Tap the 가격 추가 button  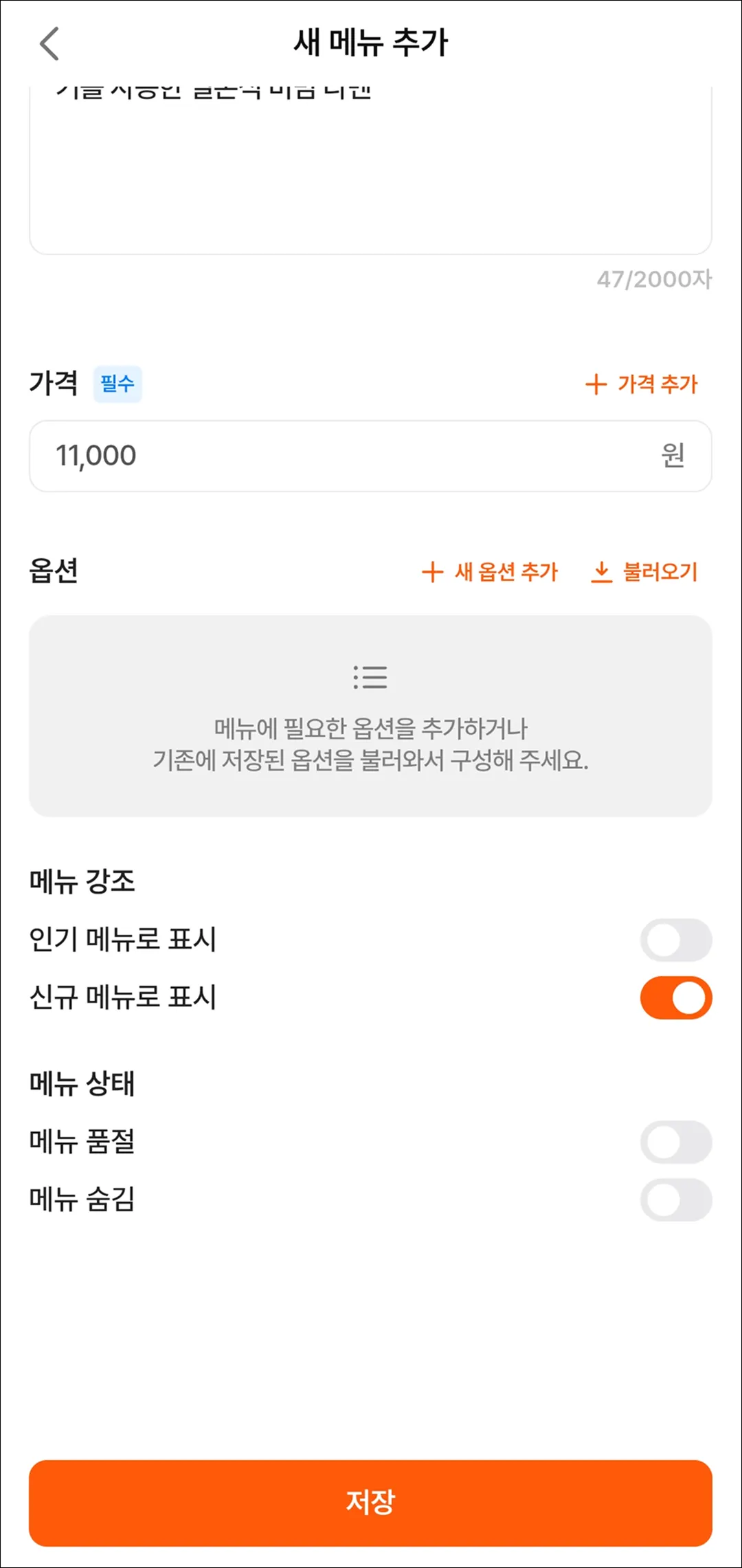[x=641, y=384]
